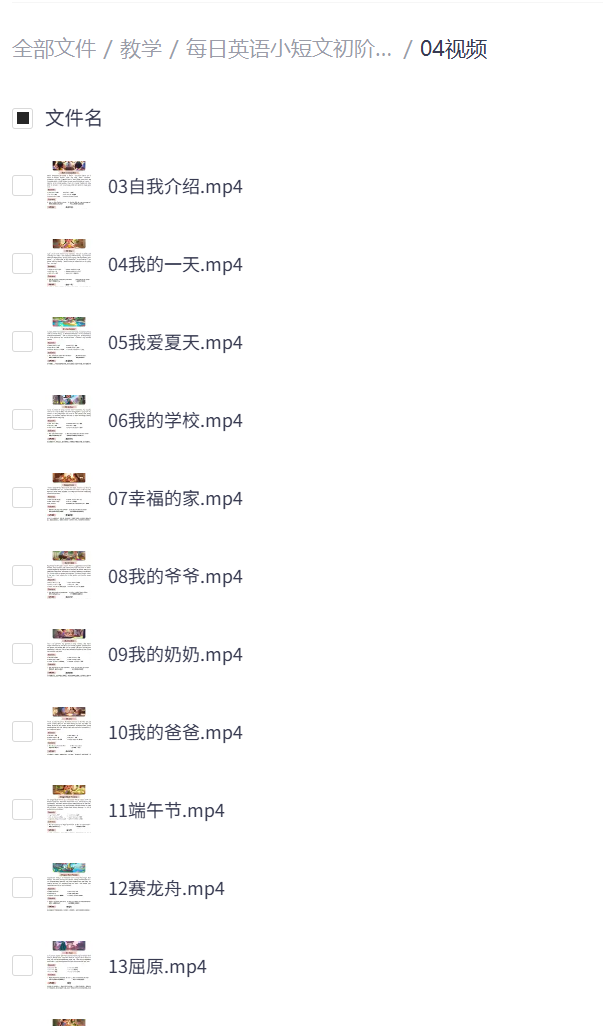Tick the checkbox for 06我的学校.mp4

(22, 420)
